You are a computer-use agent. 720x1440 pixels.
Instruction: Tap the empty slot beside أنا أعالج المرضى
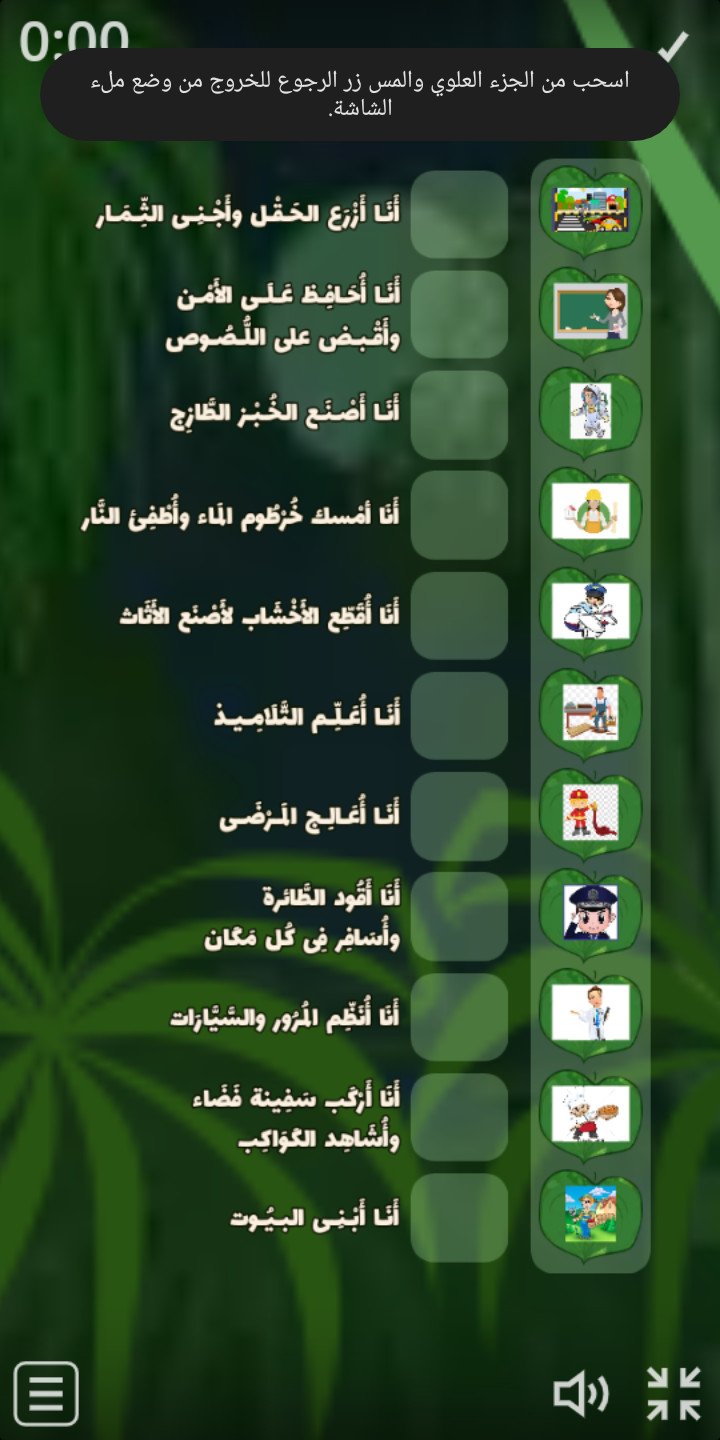click(460, 815)
